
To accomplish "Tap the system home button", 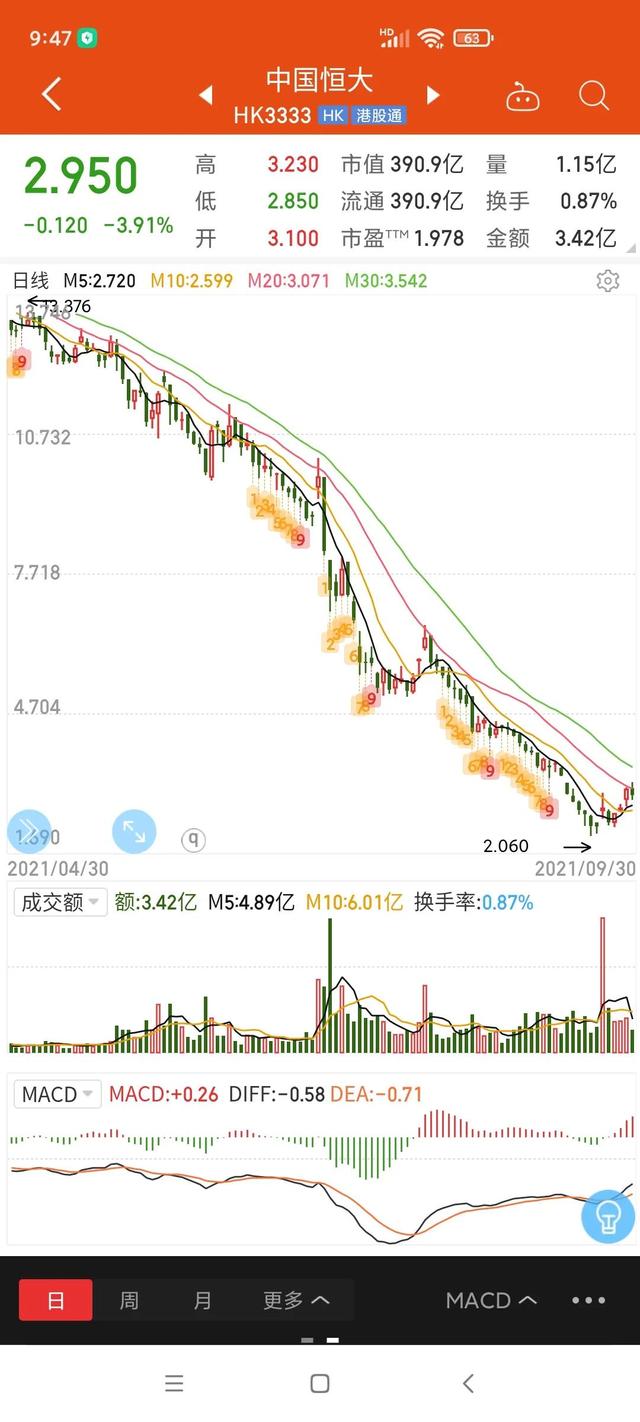I will 320,1383.
